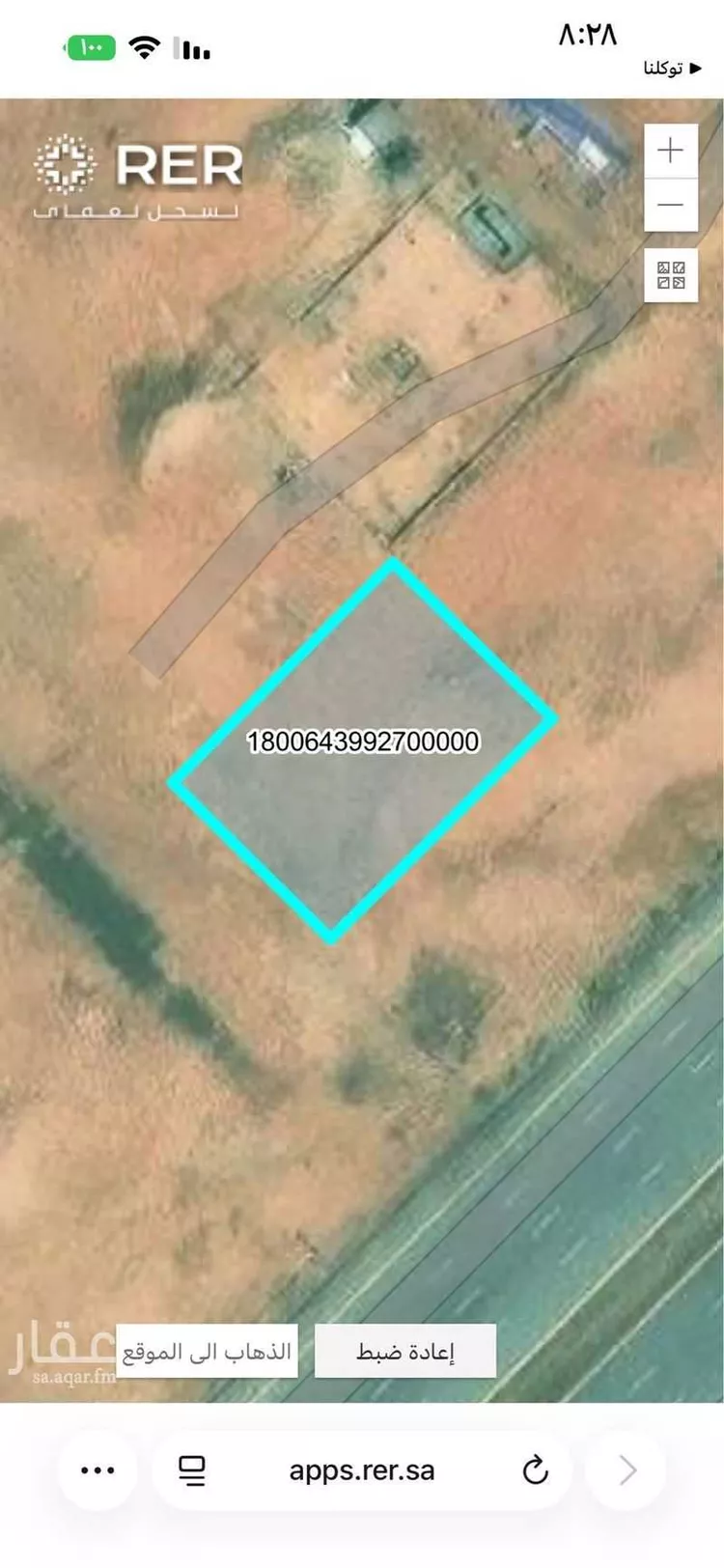Open the page options icon in address bar
724x1568 pixels.
coord(192,1470)
